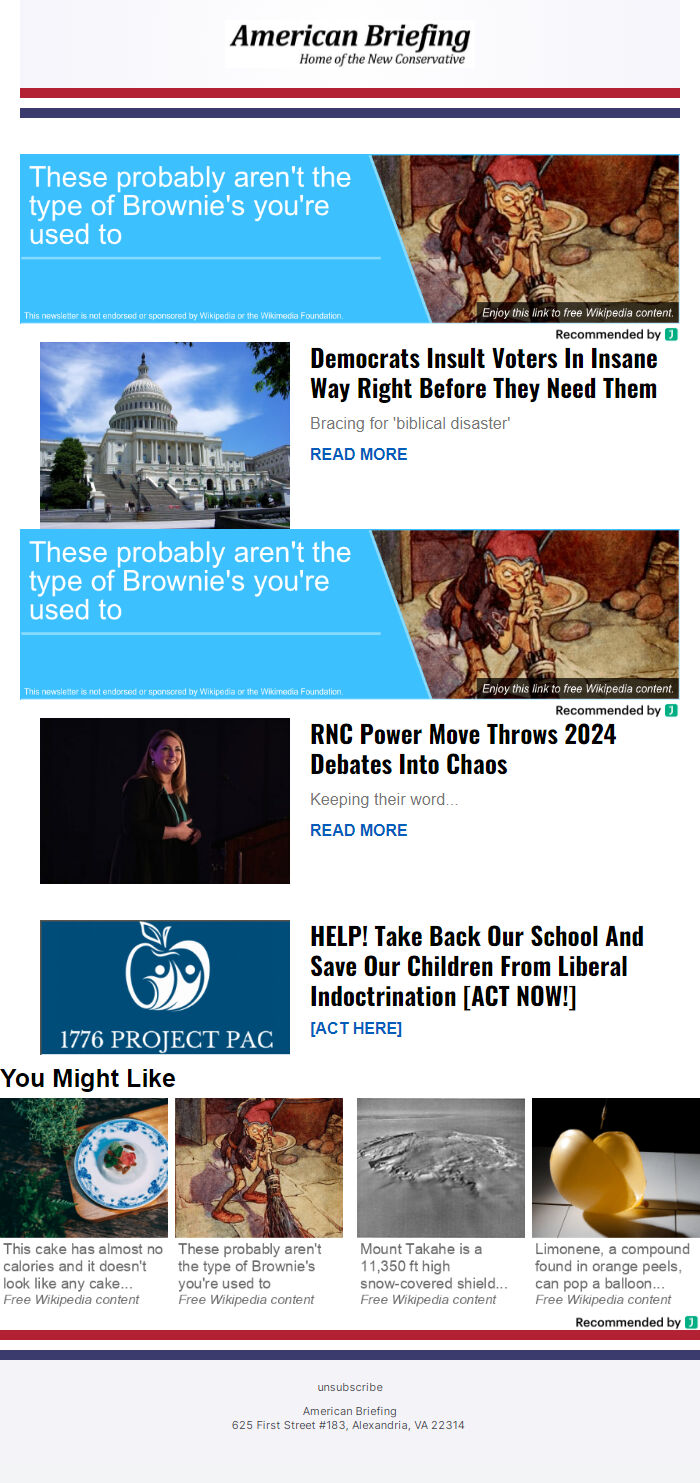Open the Mount Takahe recommendation card
The width and height of the screenshot is (700, 1483).
[441, 1200]
